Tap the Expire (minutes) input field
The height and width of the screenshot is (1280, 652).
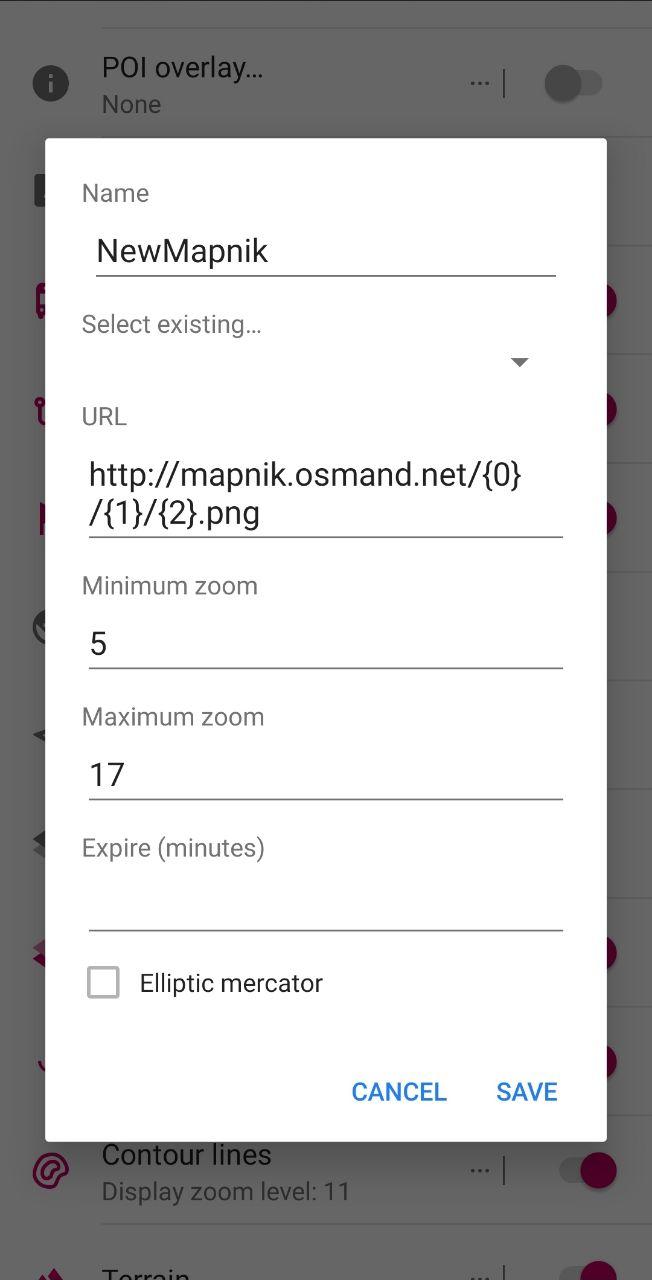[x=324, y=905]
